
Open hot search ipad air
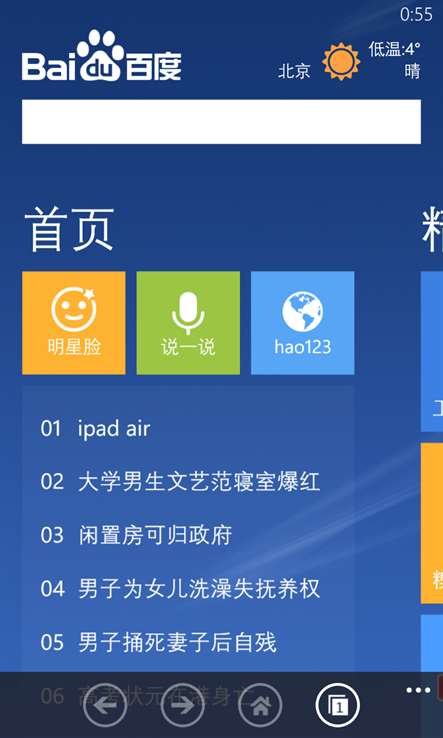[x=188, y=429]
